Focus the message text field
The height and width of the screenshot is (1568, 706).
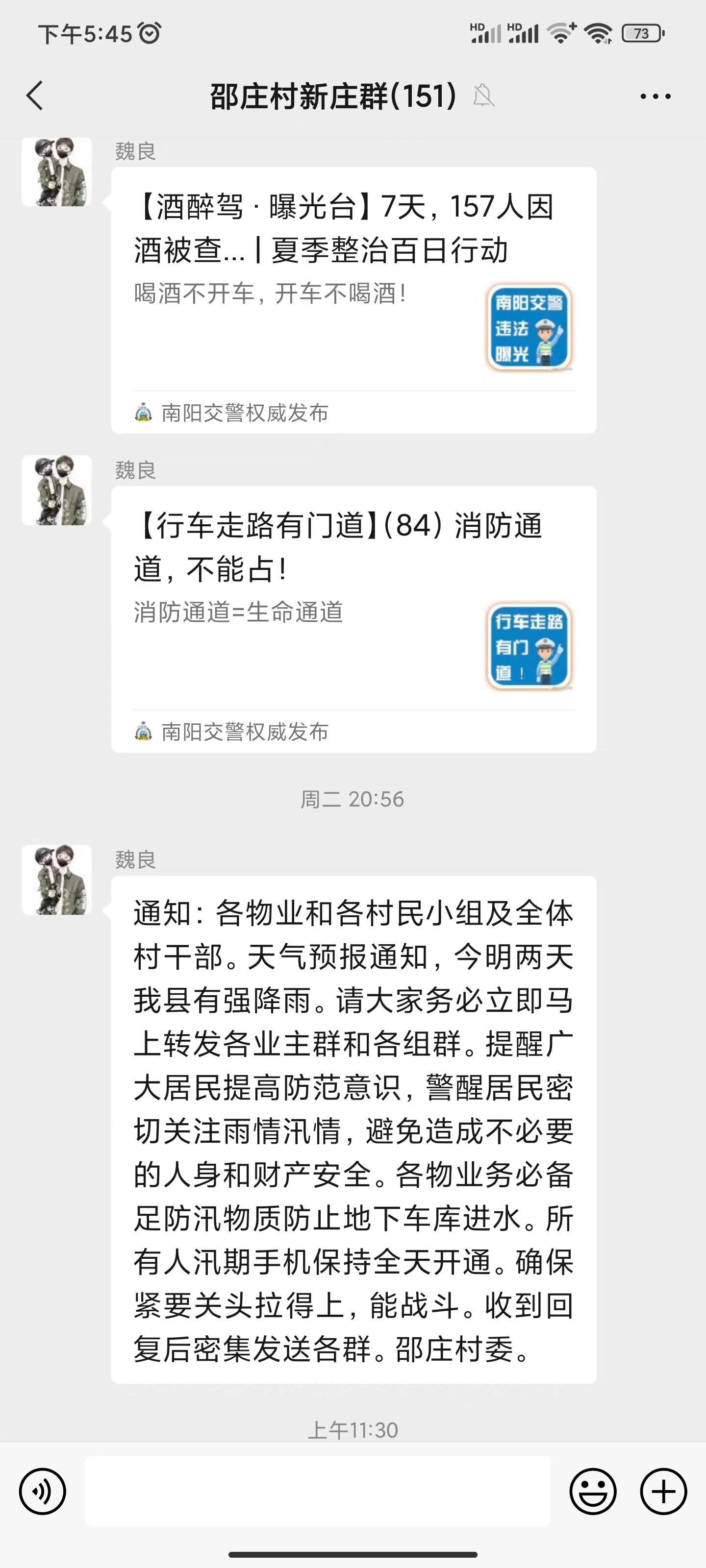point(317,1491)
